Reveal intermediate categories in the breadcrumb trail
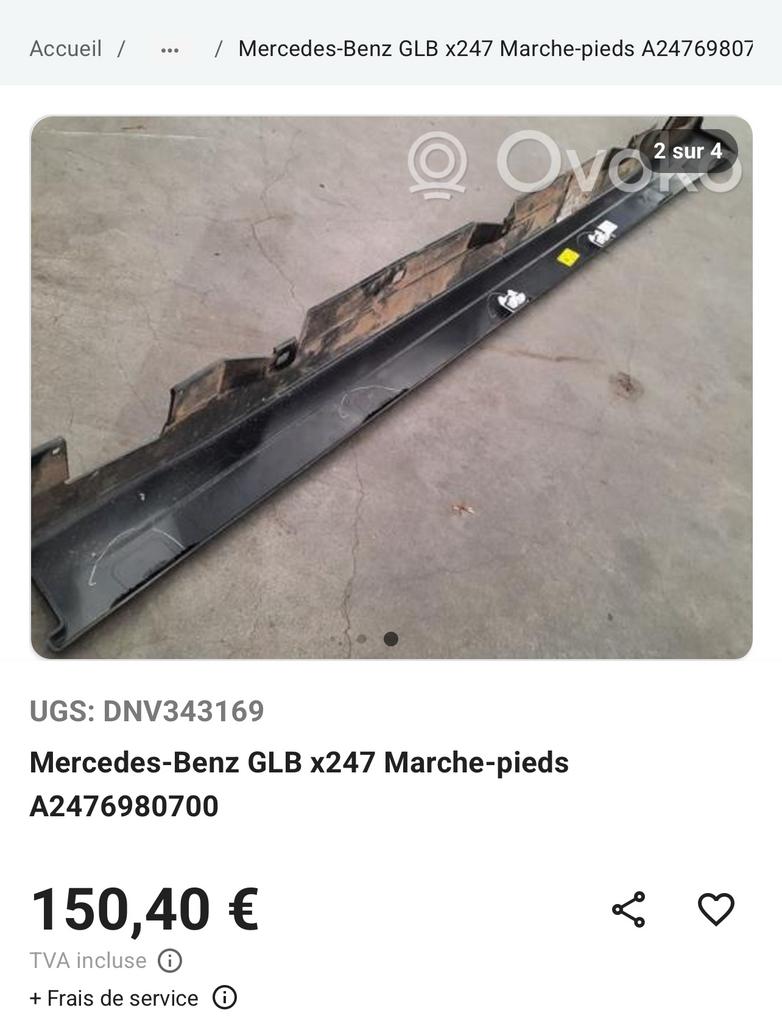This screenshot has width=782, height=1024. pyautogui.click(x=170, y=47)
